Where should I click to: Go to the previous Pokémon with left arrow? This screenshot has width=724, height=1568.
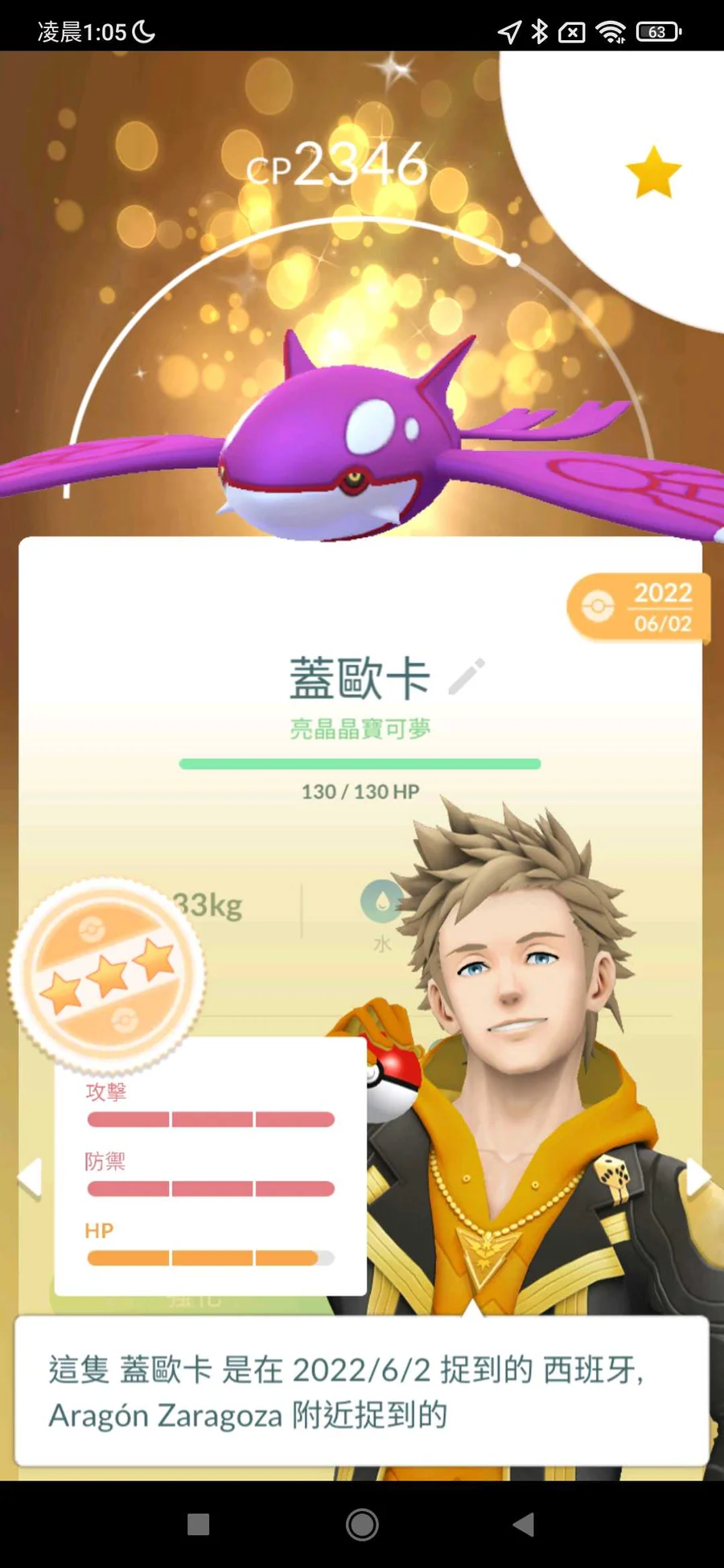[x=30, y=1179]
